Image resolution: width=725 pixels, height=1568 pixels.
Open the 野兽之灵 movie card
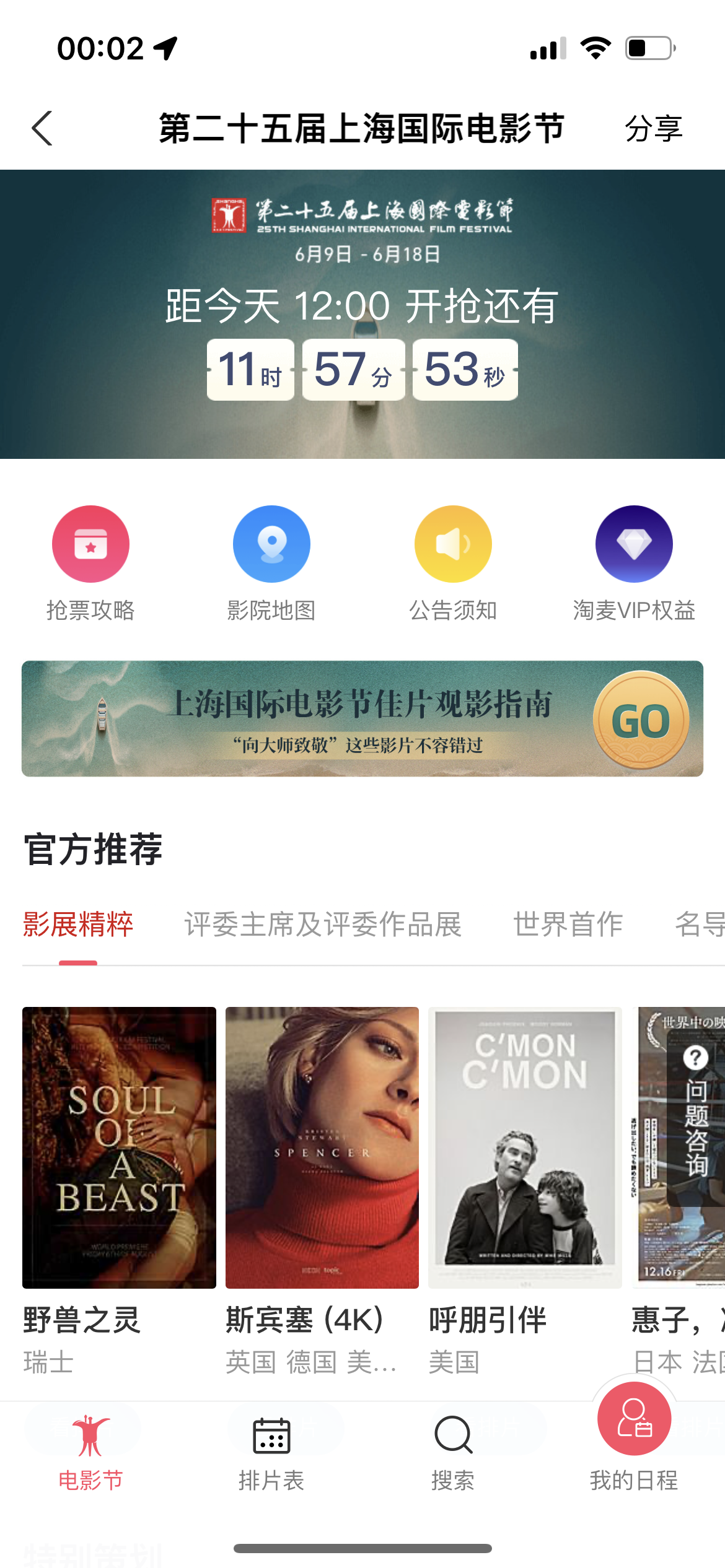pos(119,1191)
